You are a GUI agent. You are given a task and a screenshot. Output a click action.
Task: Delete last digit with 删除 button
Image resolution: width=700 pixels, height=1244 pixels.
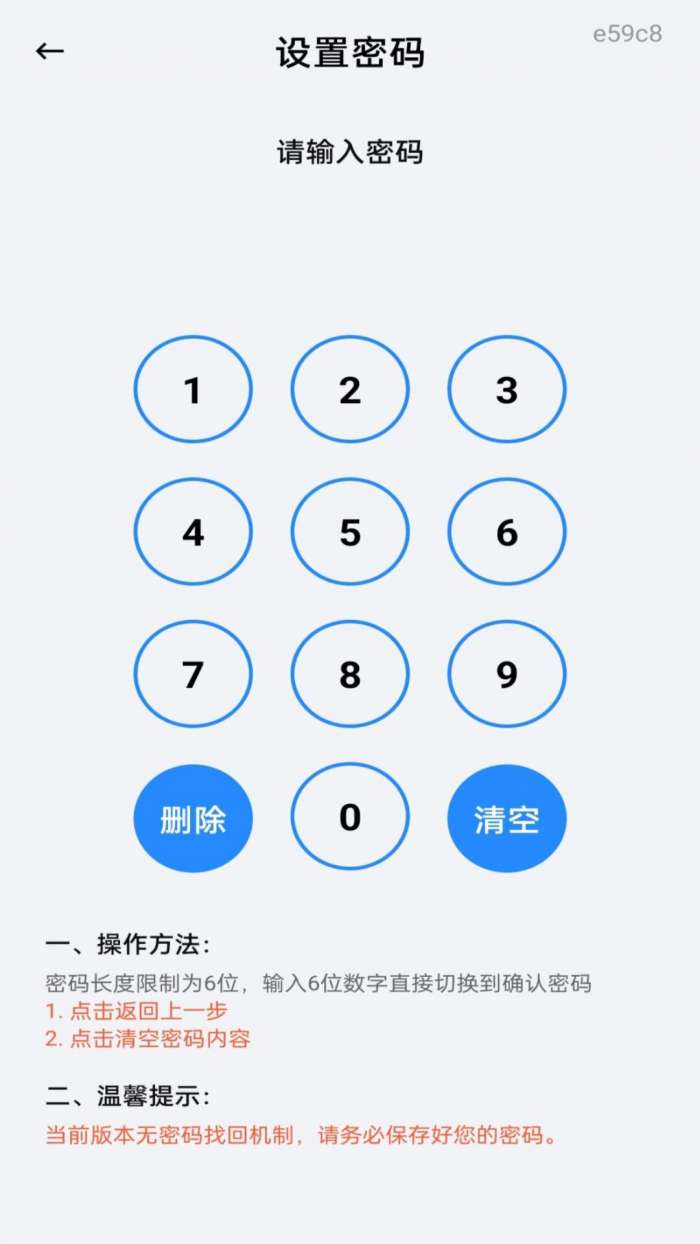(193, 818)
